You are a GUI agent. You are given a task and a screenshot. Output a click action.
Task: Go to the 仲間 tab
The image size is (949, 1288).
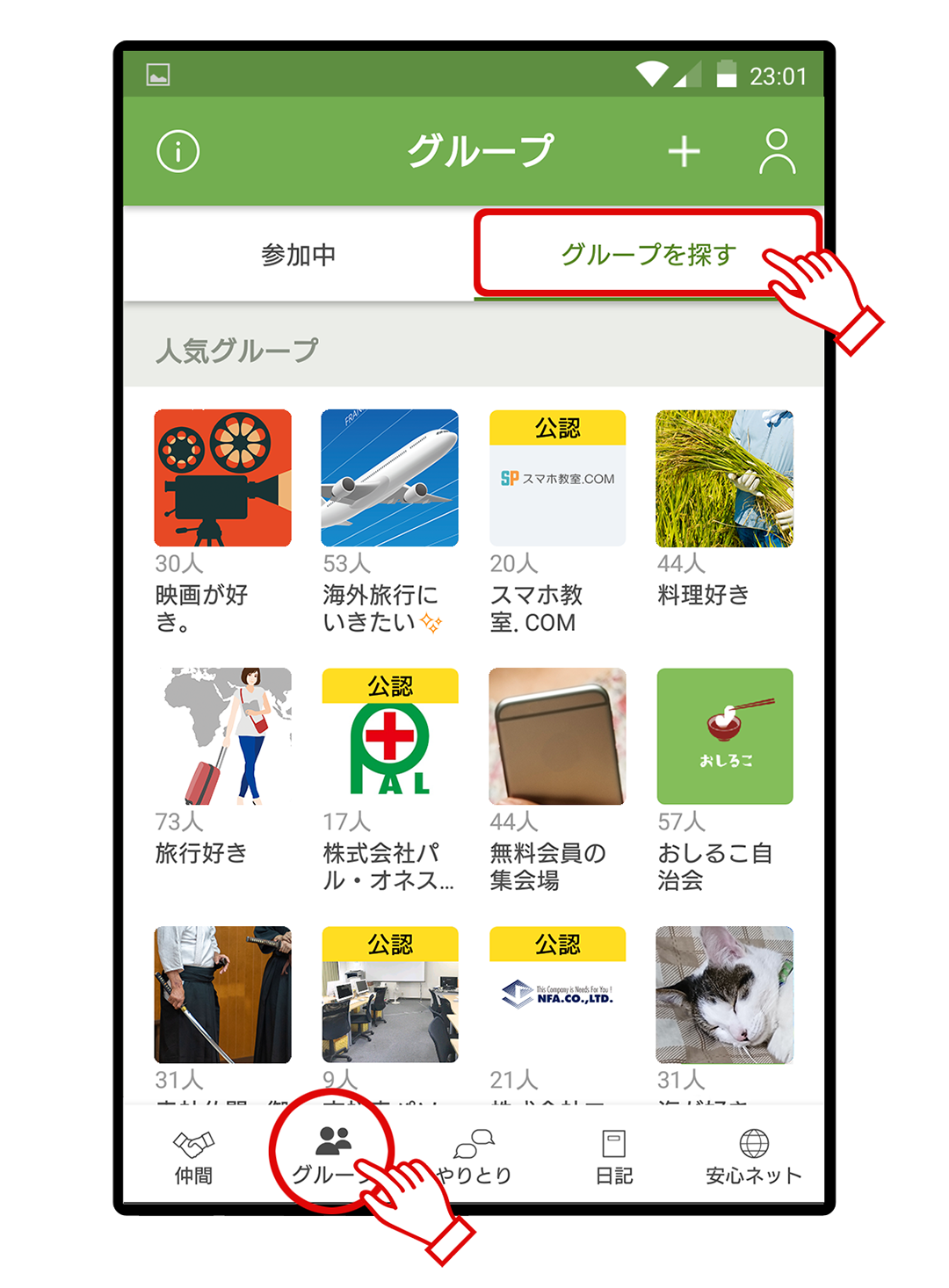tap(193, 1156)
